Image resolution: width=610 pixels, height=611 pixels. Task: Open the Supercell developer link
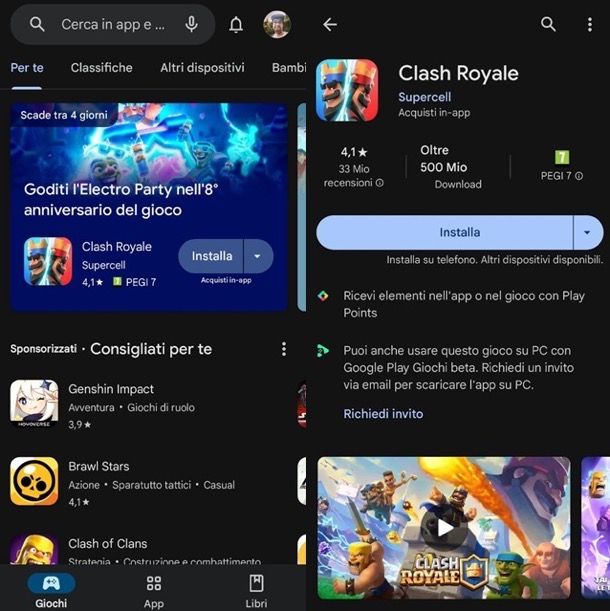[428, 97]
